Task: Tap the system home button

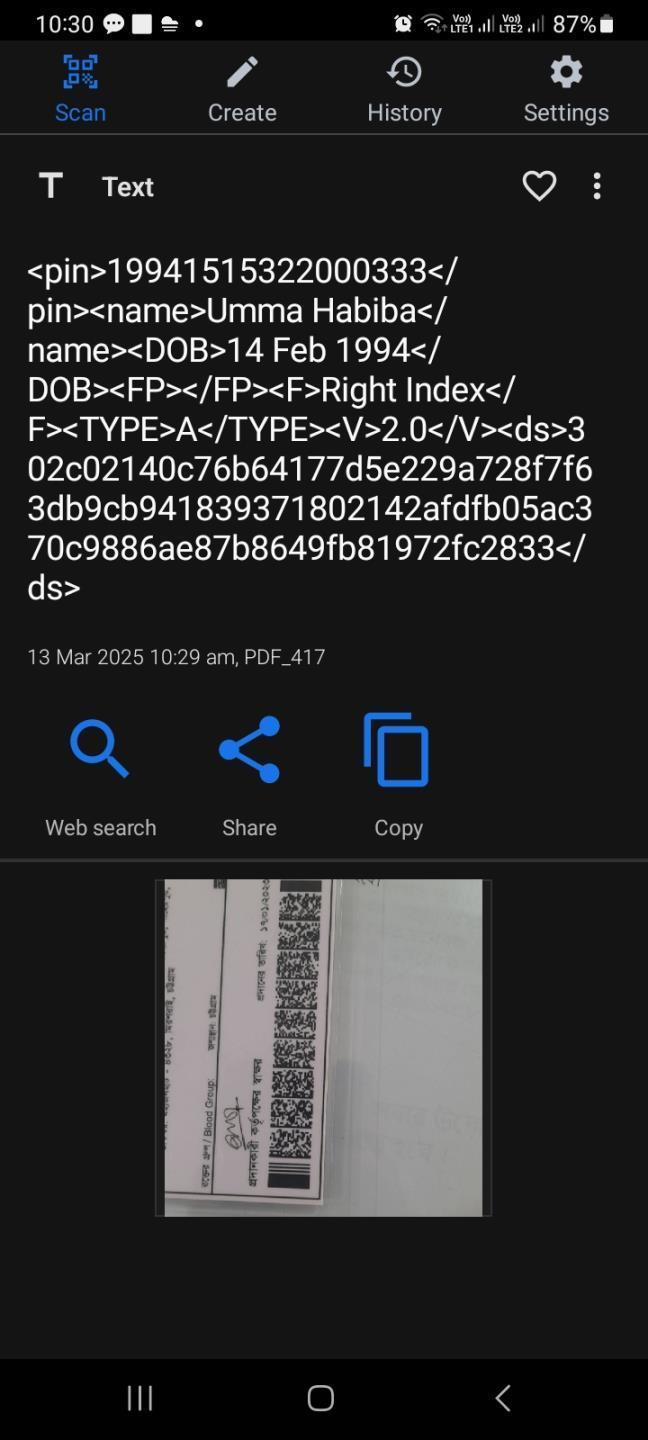Action: (320, 1398)
